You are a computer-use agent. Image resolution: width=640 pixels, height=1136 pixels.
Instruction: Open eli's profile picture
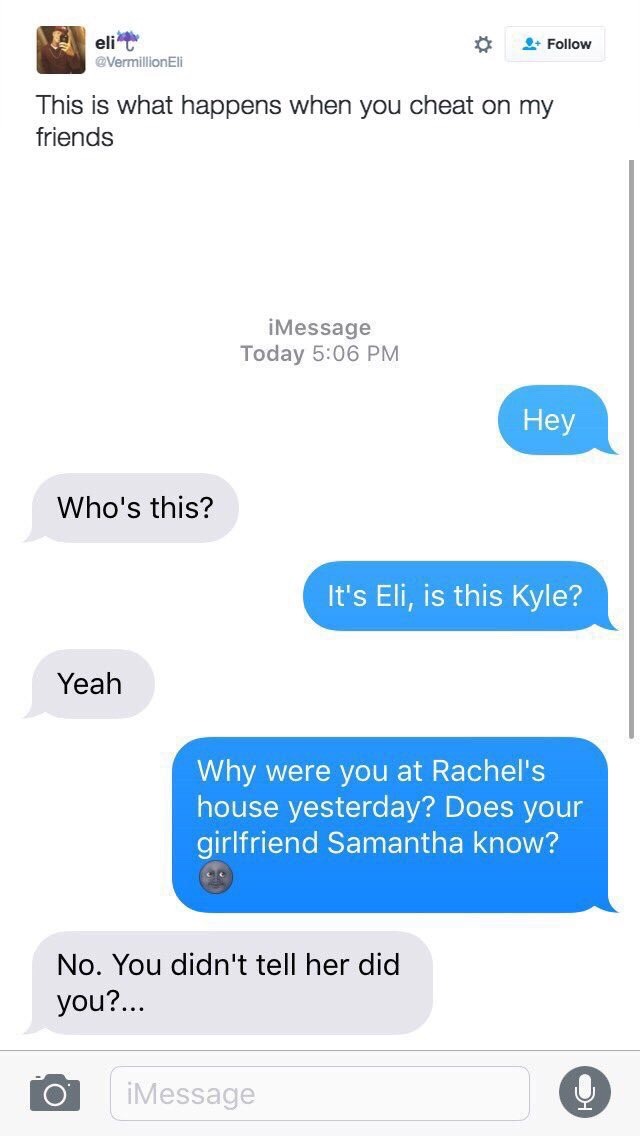click(x=61, y=50)
